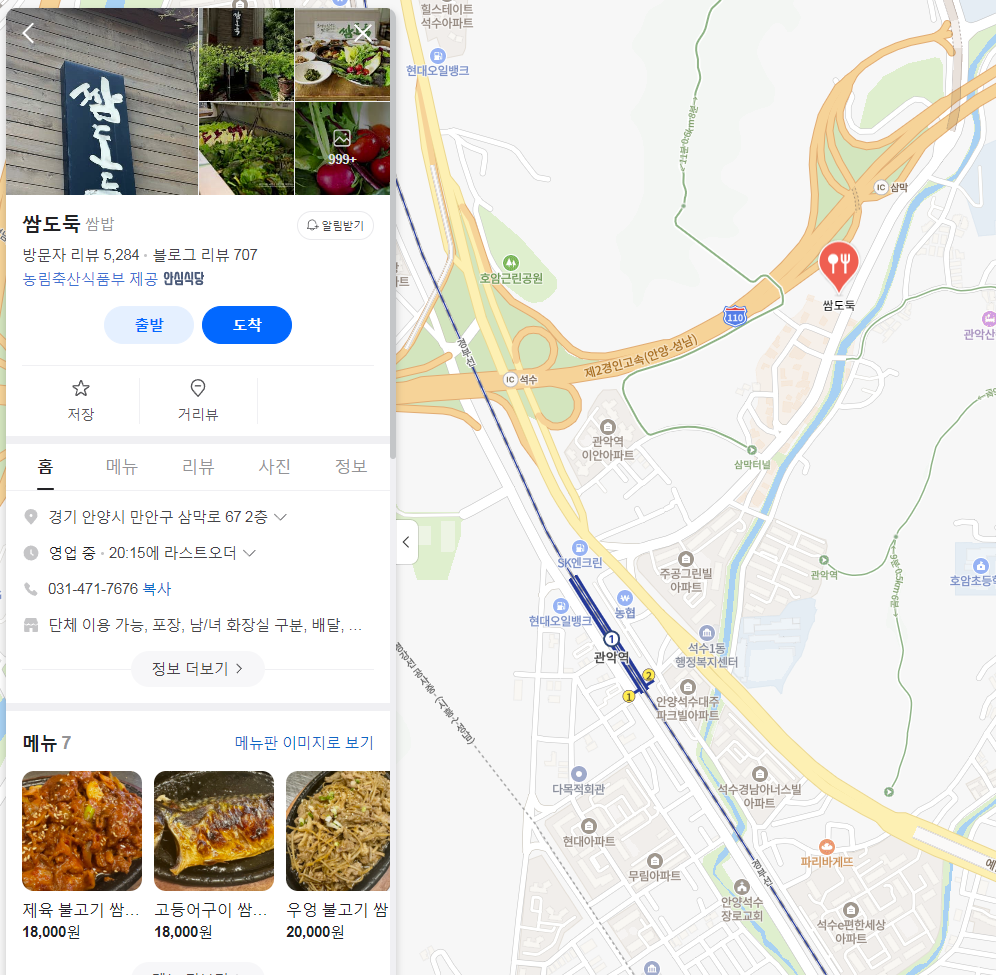Switch to the 메뉴 tab

point(122,467)
